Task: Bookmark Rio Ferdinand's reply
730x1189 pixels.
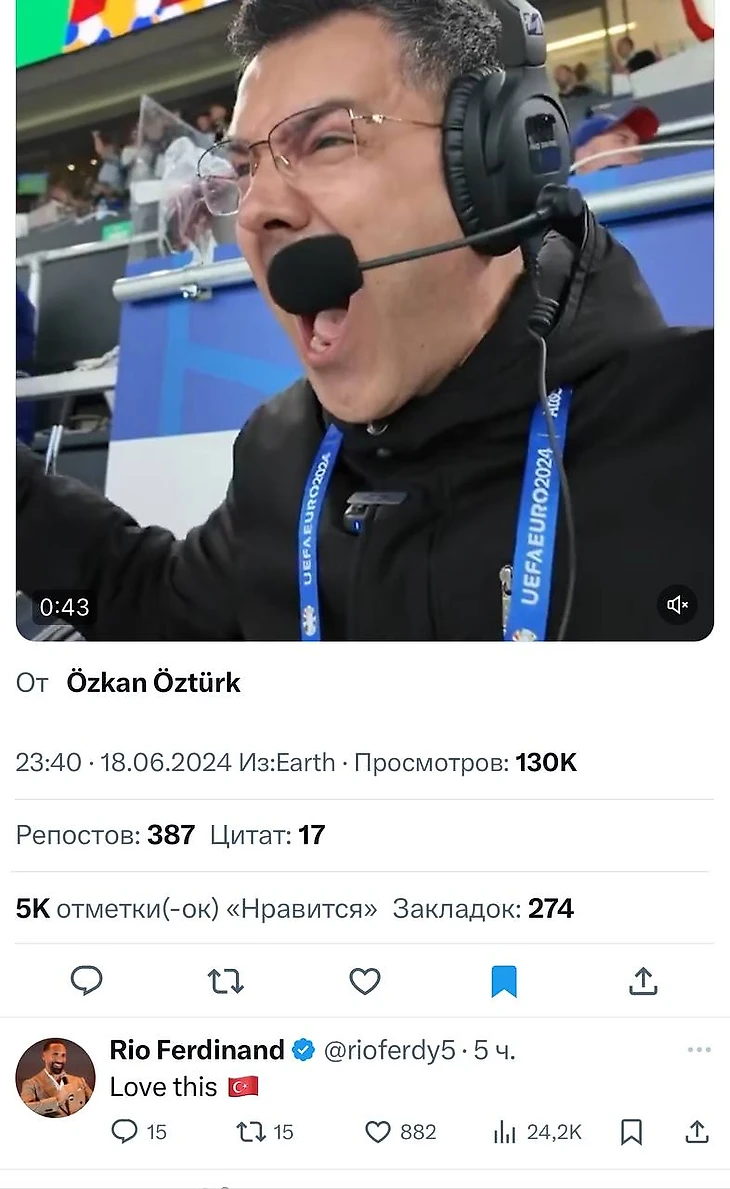Action: tap(632, 1132)
